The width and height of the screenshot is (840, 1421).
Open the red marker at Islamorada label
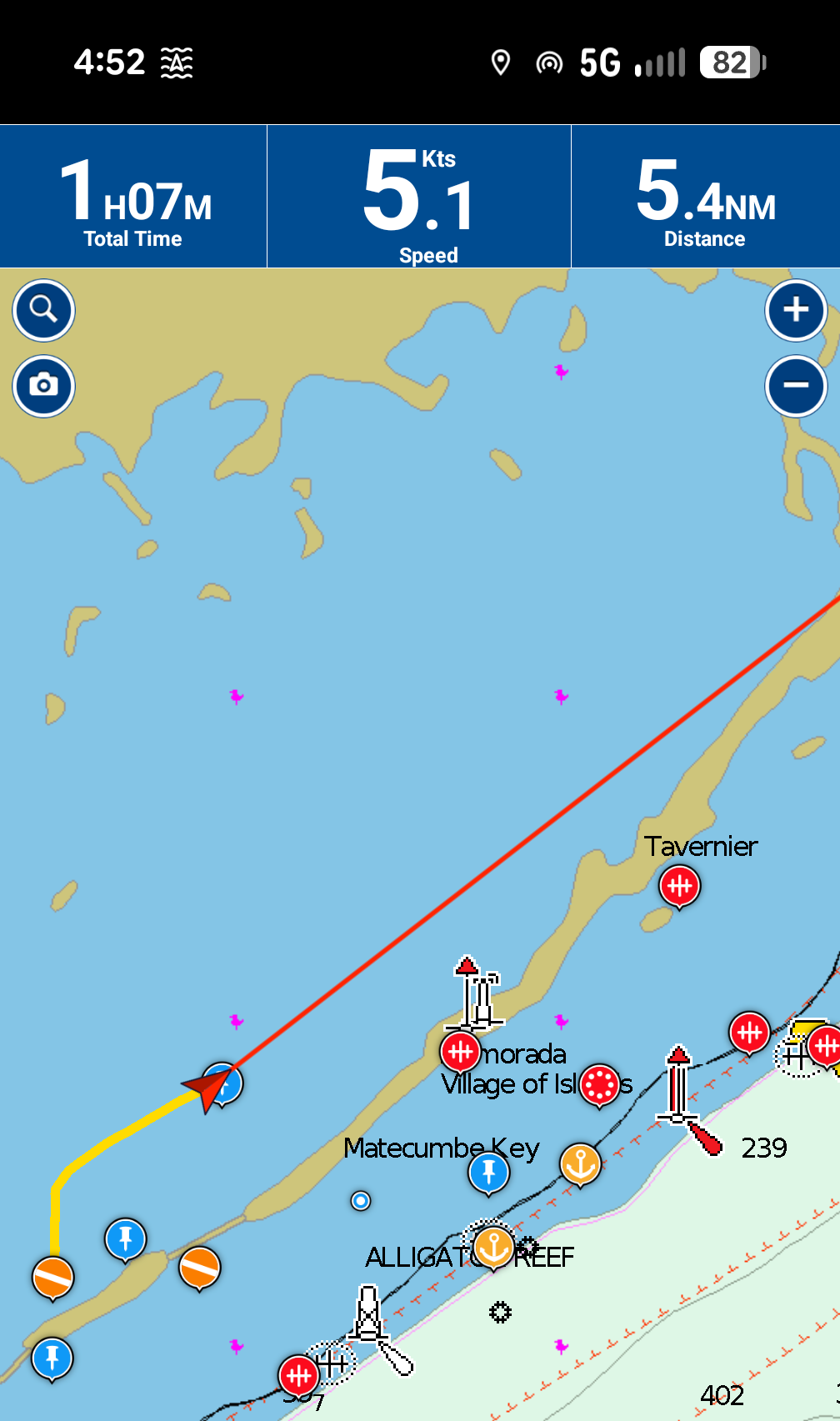pos(460,1052)
